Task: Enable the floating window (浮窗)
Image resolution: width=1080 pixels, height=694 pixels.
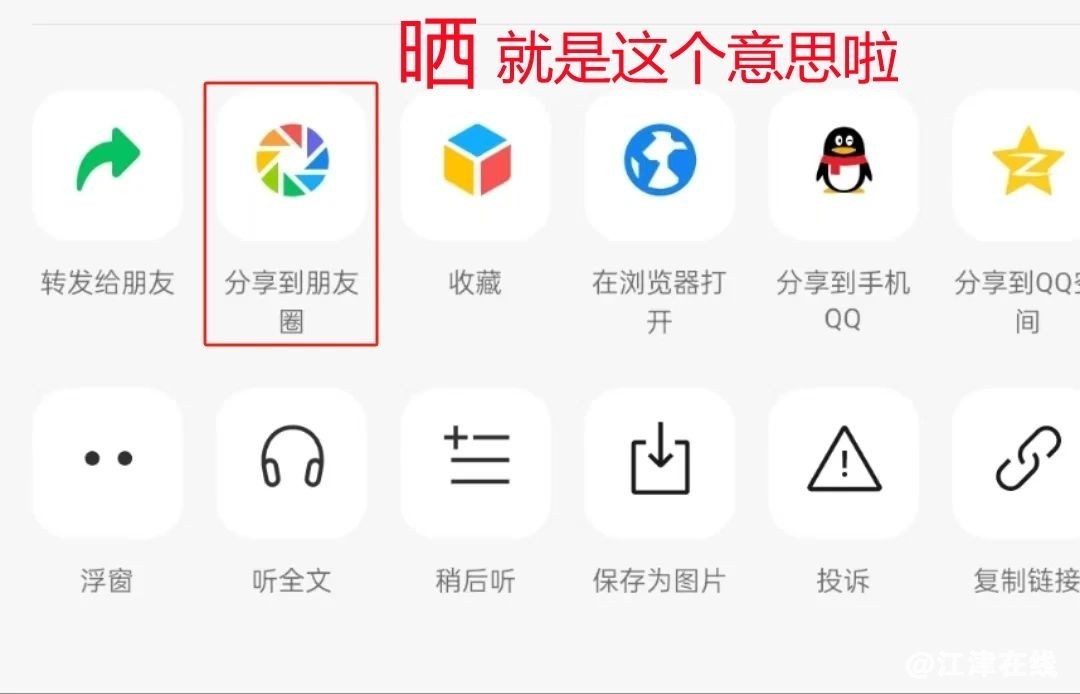Action: point(107,462)
